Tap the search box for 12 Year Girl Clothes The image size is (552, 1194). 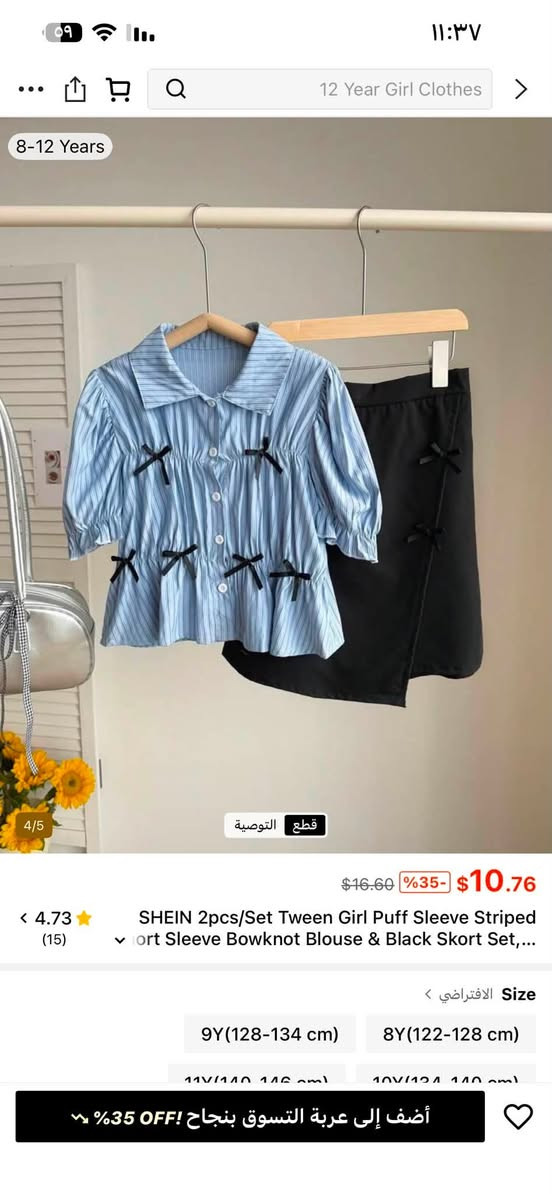(320, 89)
